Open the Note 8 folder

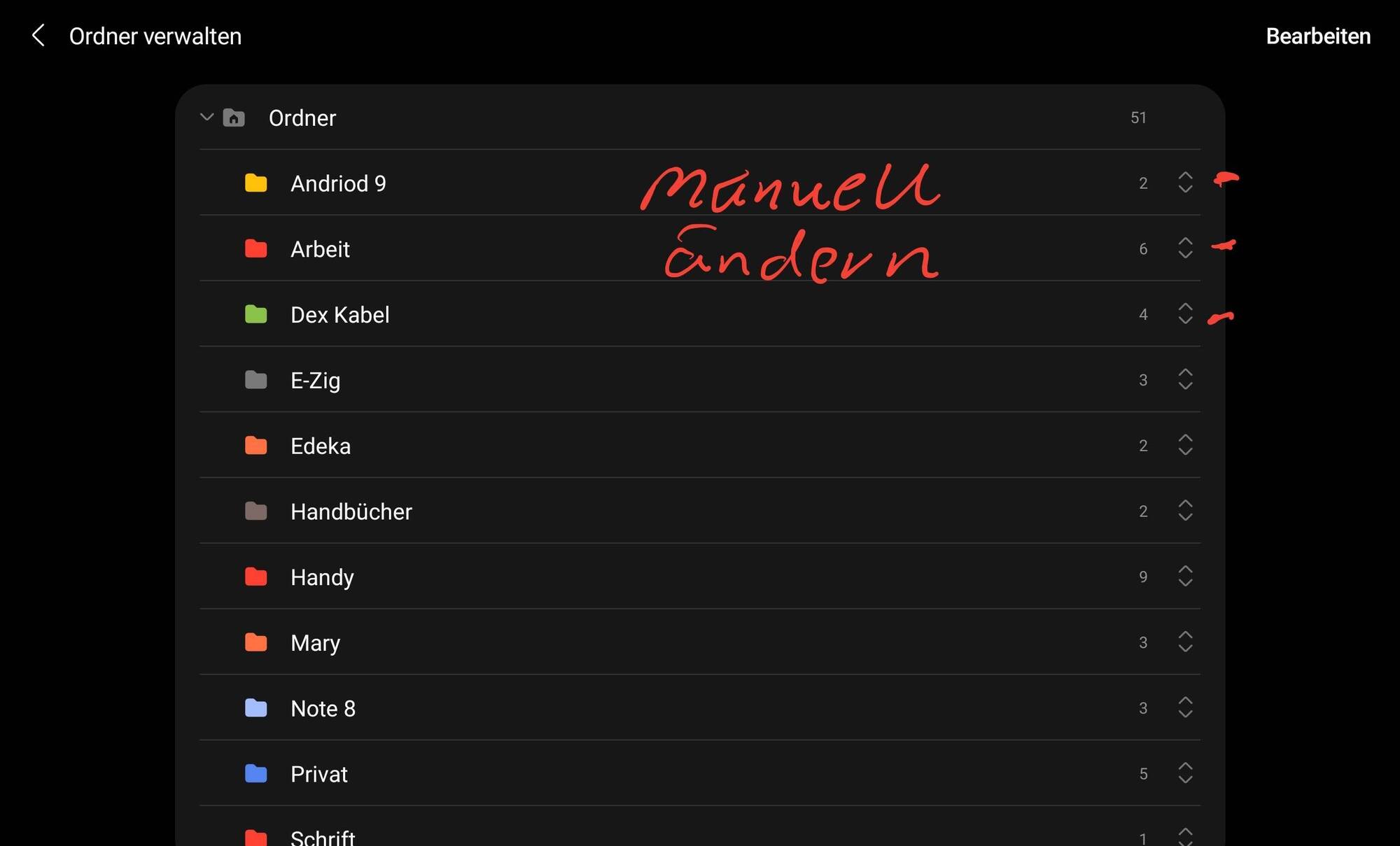coord(323,708)
